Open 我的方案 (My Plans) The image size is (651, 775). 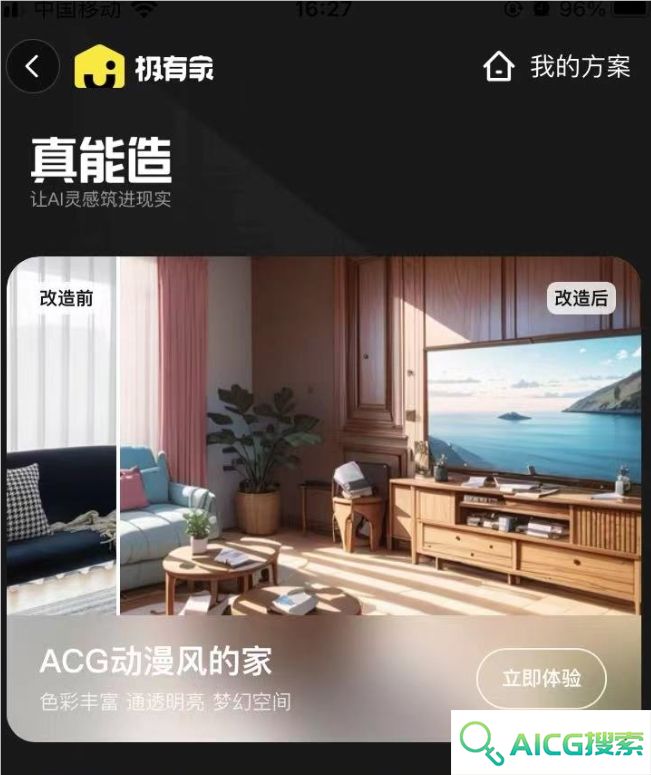[x=557, y=68]
